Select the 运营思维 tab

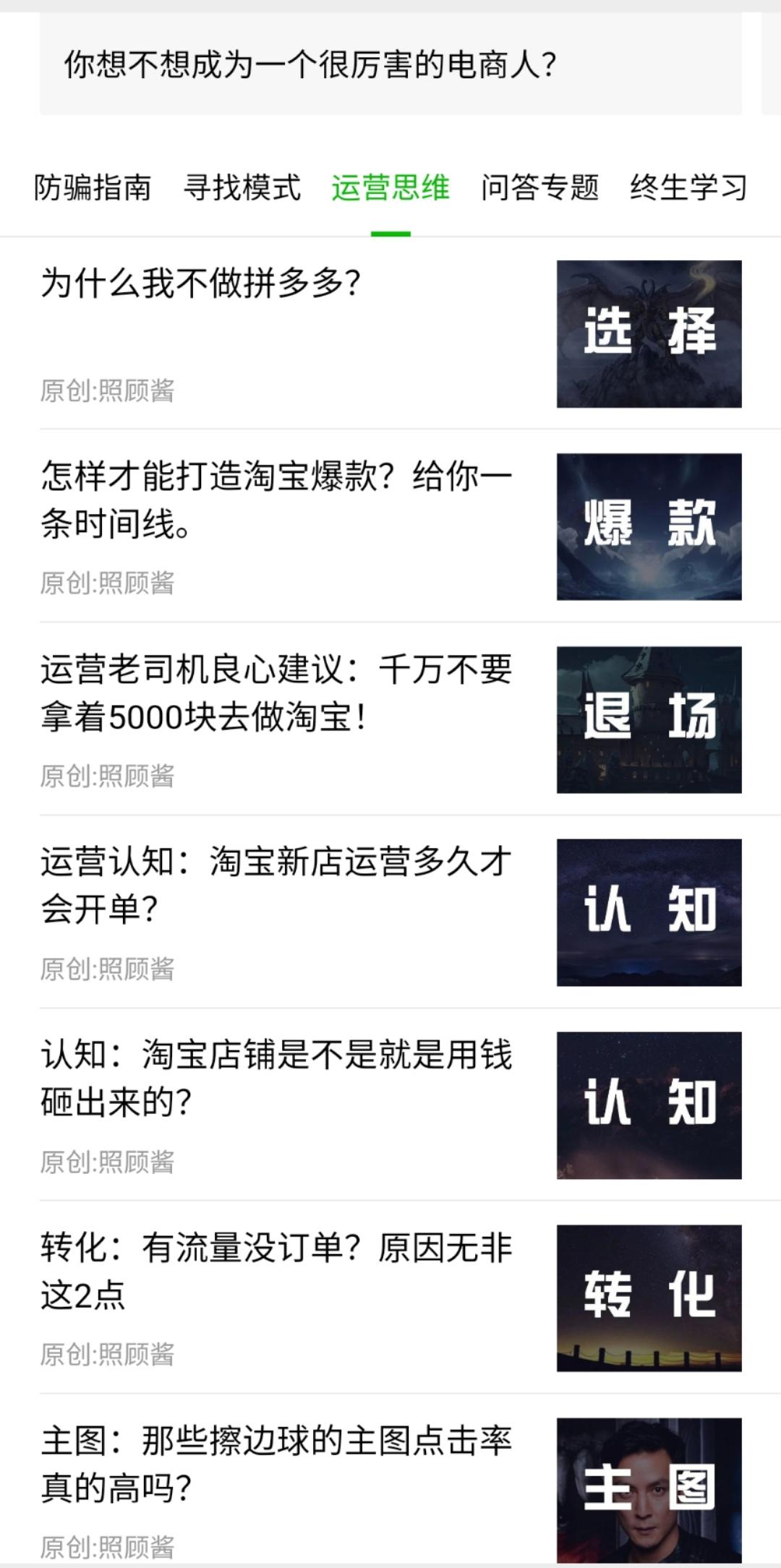pos(392,187)
